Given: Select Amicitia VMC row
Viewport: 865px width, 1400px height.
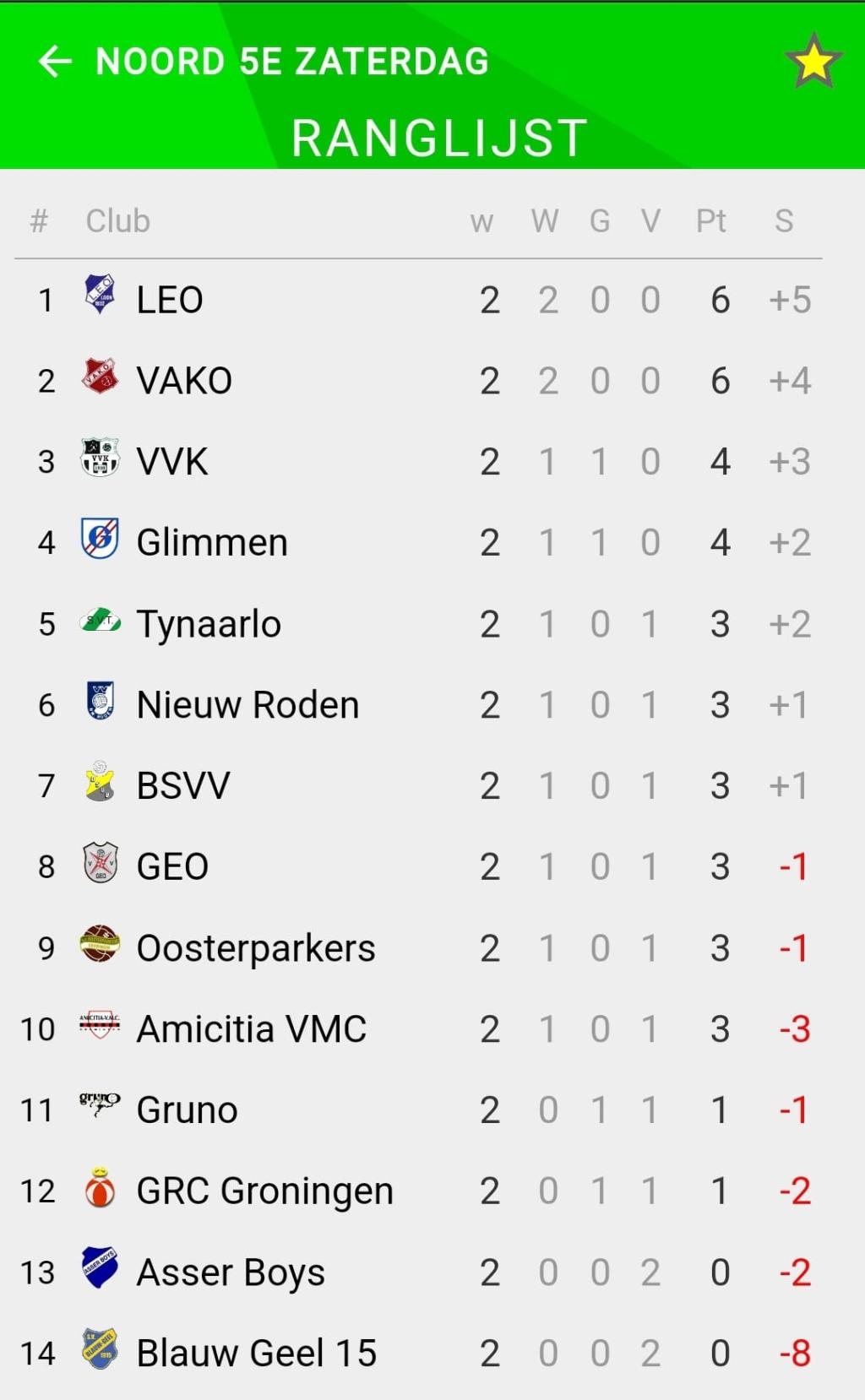Looking at the screenshot, I should pos(418,1029).
